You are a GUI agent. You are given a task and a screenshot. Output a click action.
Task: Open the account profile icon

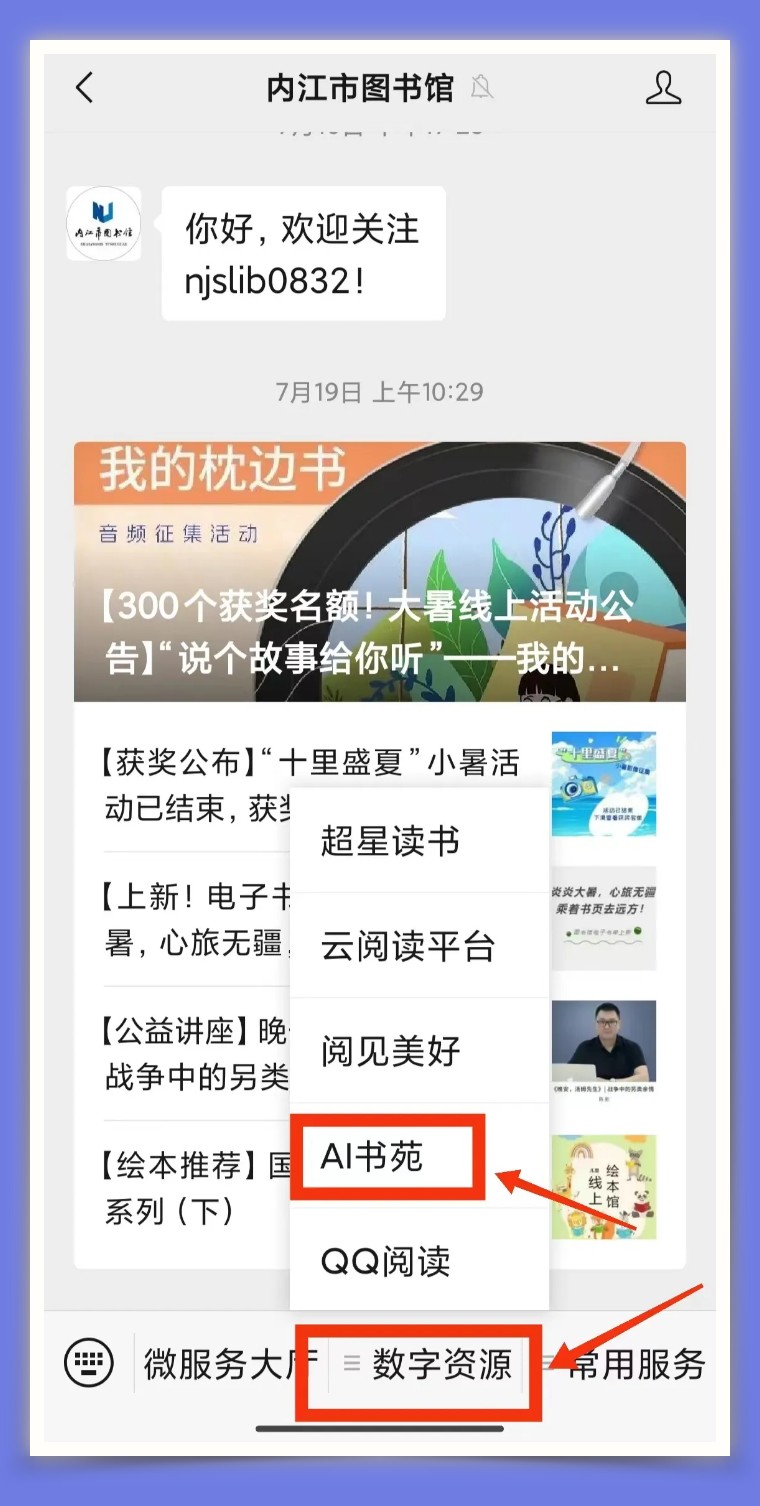pyautogui.click(x=663, y=88)
